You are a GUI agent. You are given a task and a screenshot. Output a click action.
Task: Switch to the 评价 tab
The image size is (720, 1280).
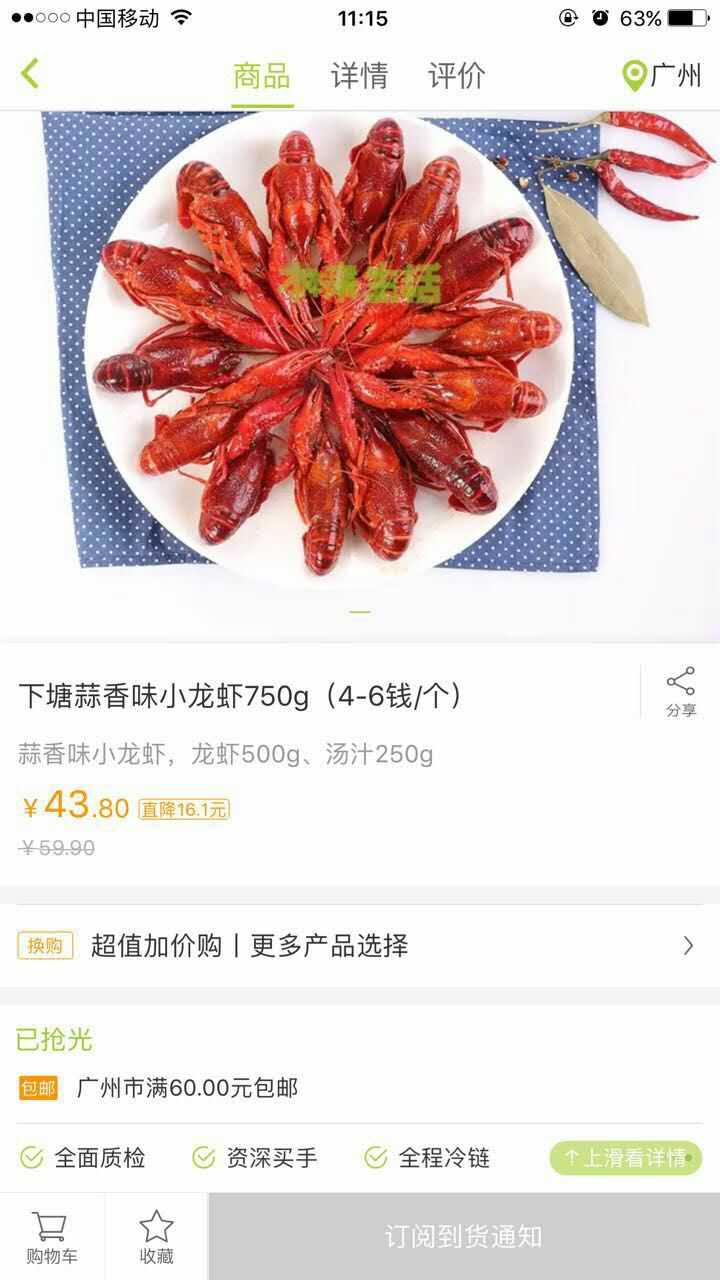457,76
